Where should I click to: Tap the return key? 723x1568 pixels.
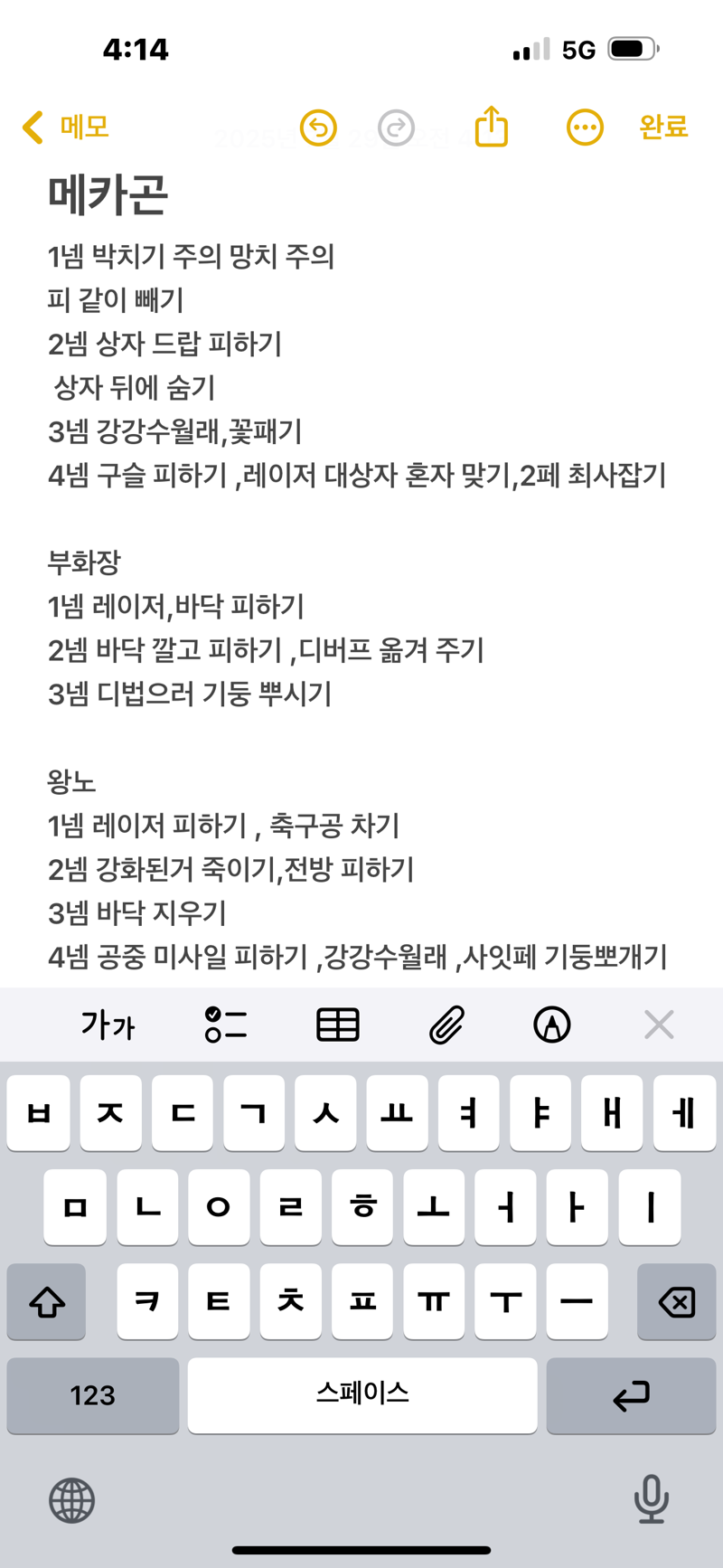631,1394
